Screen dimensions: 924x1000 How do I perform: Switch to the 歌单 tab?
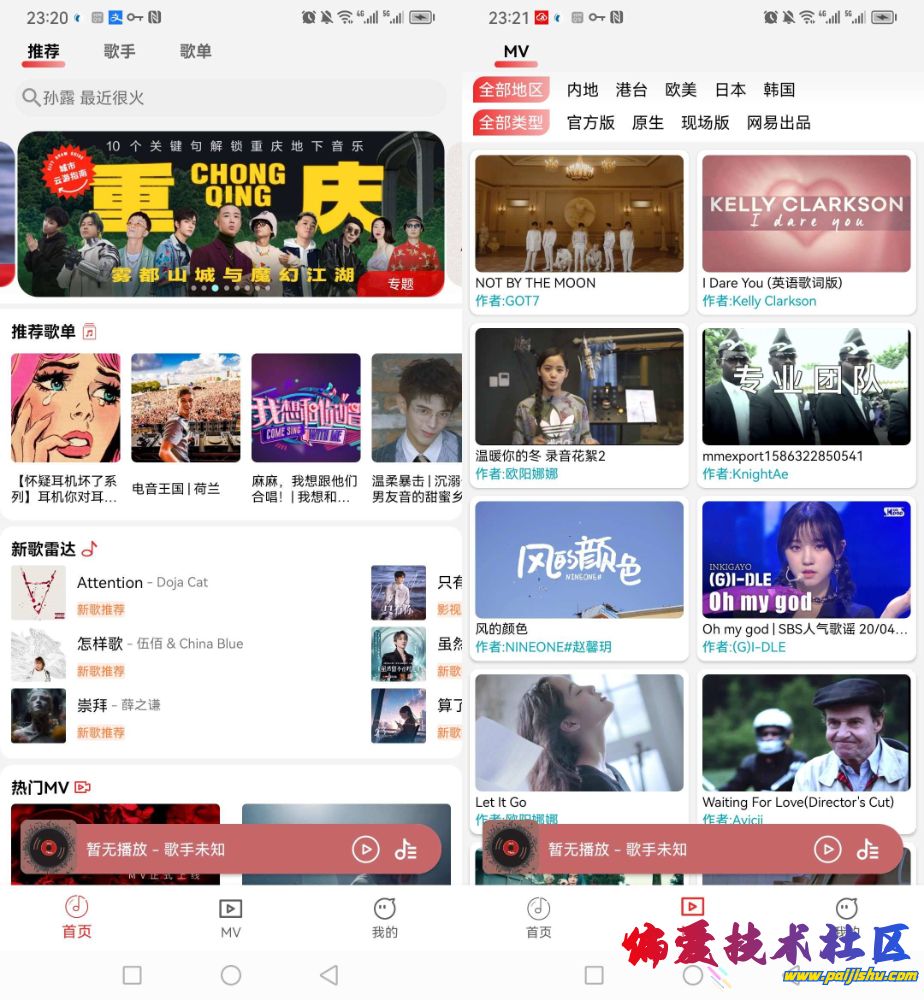(195, 51)
